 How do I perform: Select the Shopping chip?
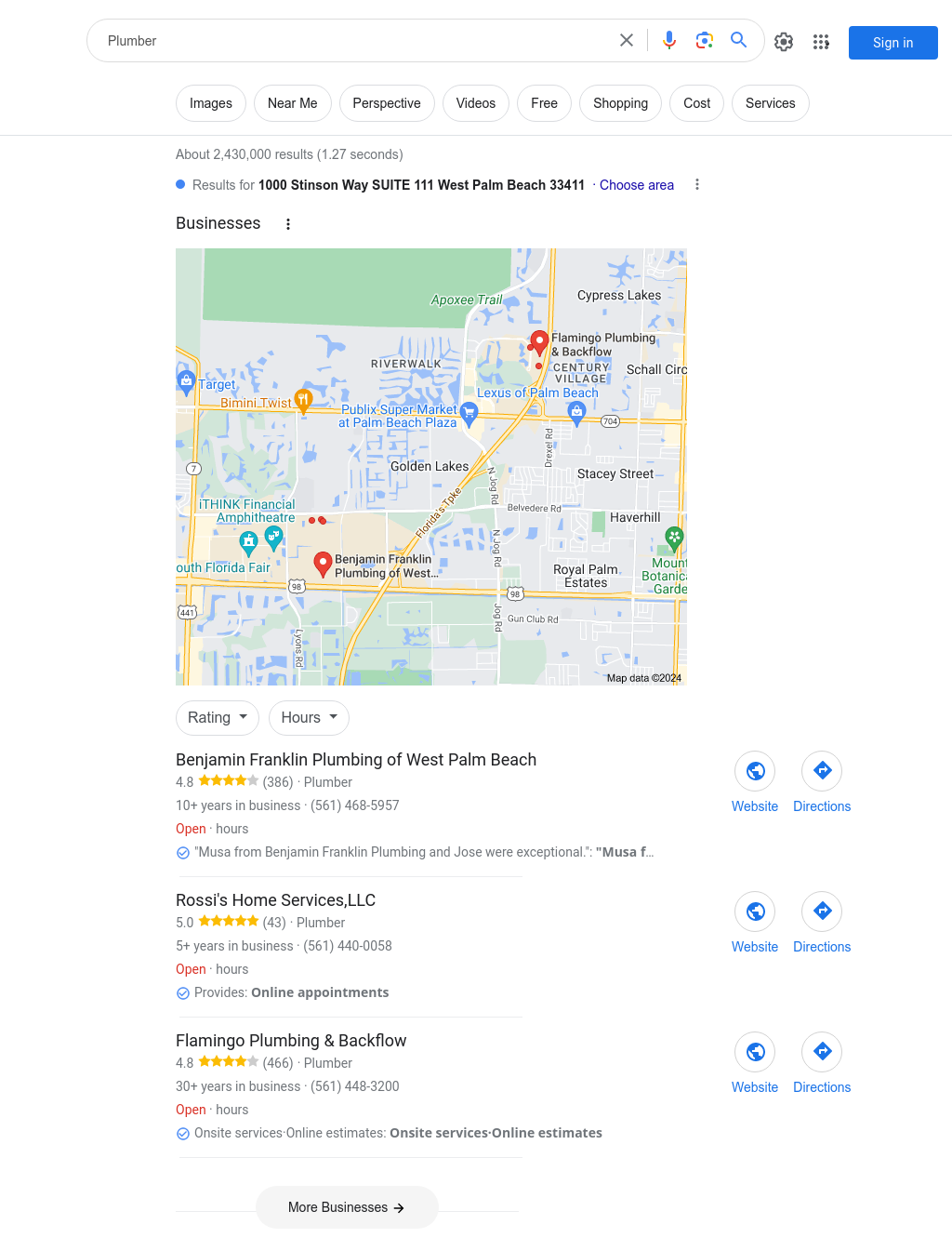point(620,103)
